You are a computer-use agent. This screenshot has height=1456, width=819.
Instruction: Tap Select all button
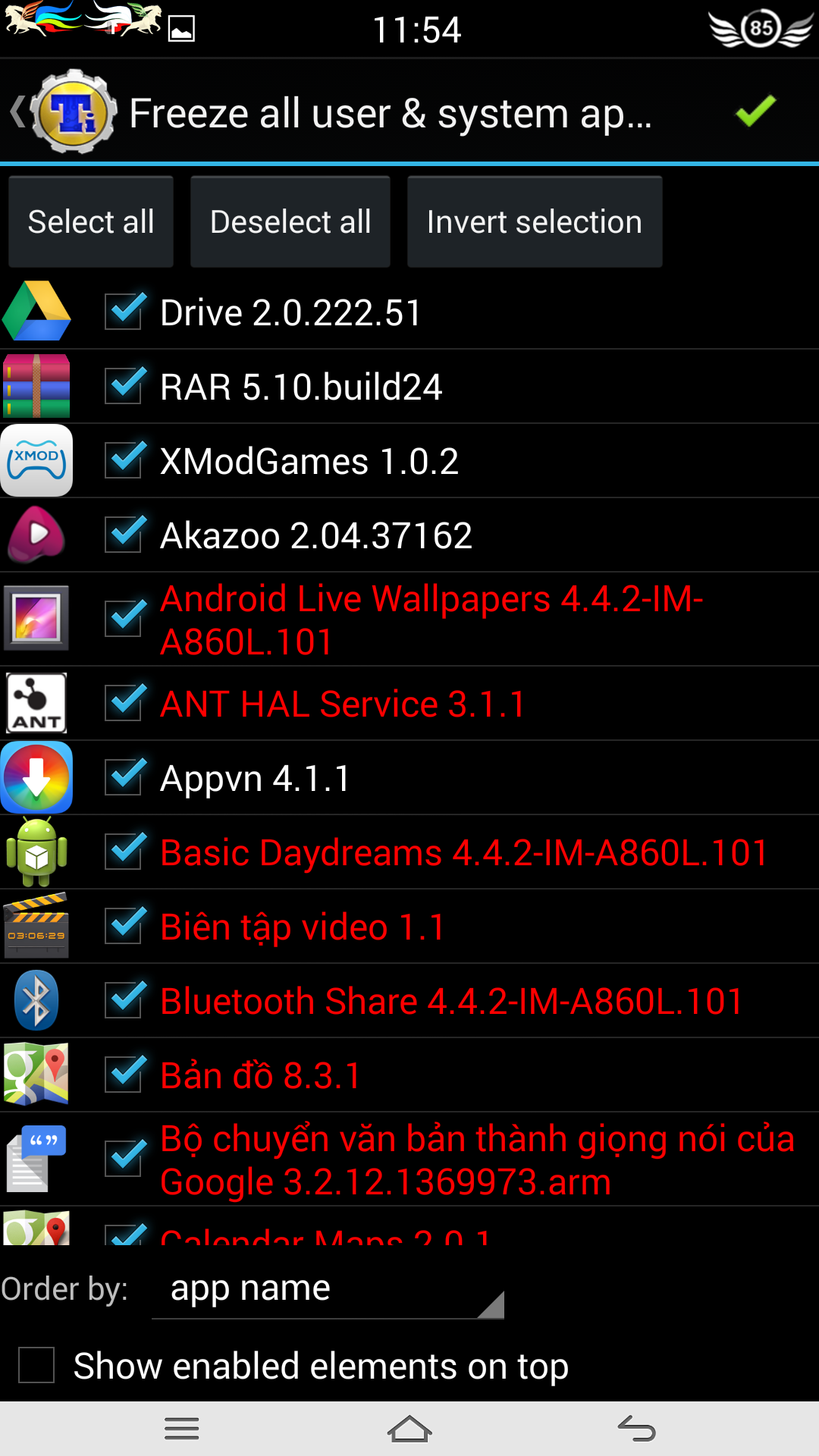tap(91, 221)
